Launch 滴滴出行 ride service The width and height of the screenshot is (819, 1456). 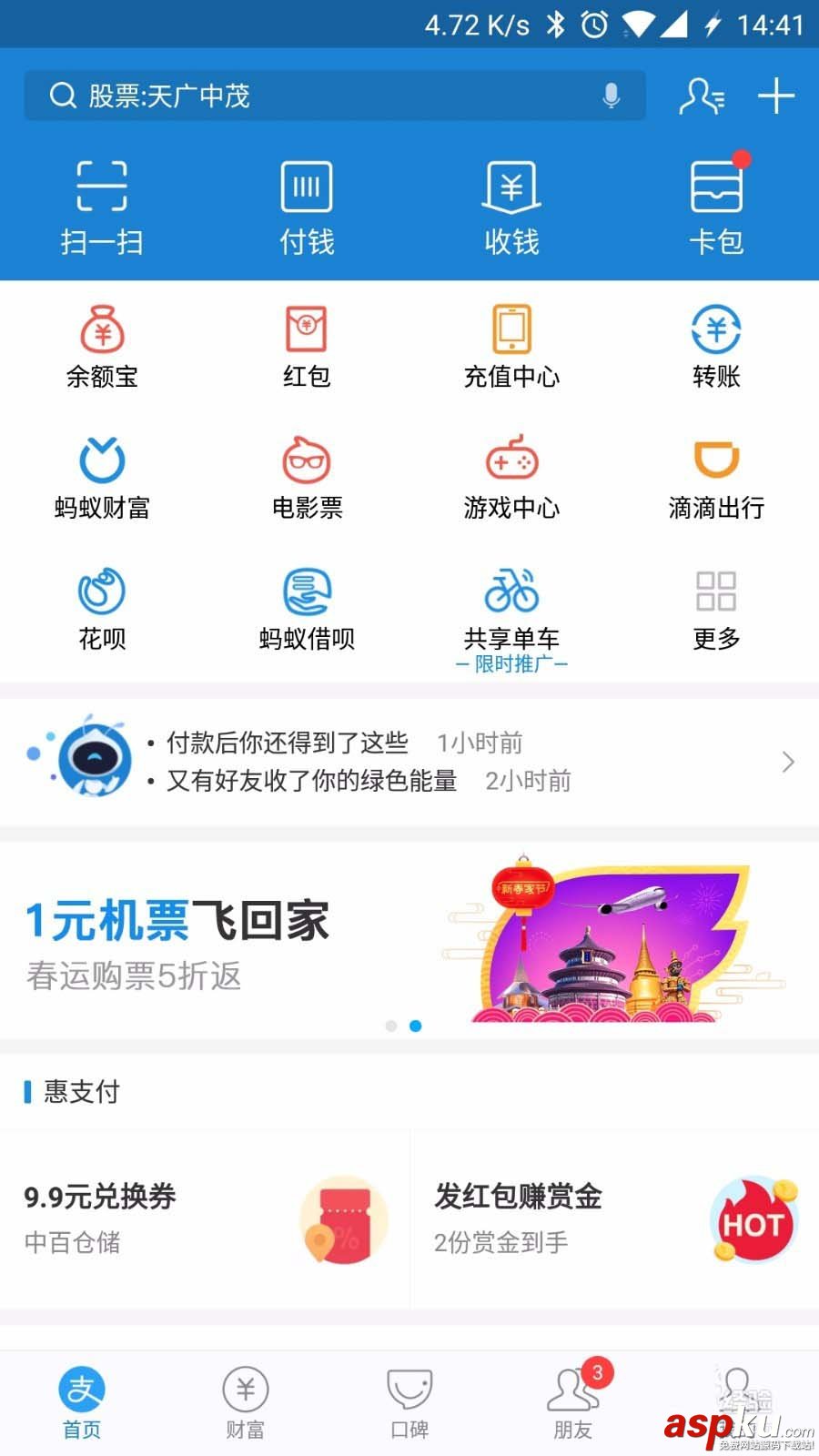pos(716,479)
